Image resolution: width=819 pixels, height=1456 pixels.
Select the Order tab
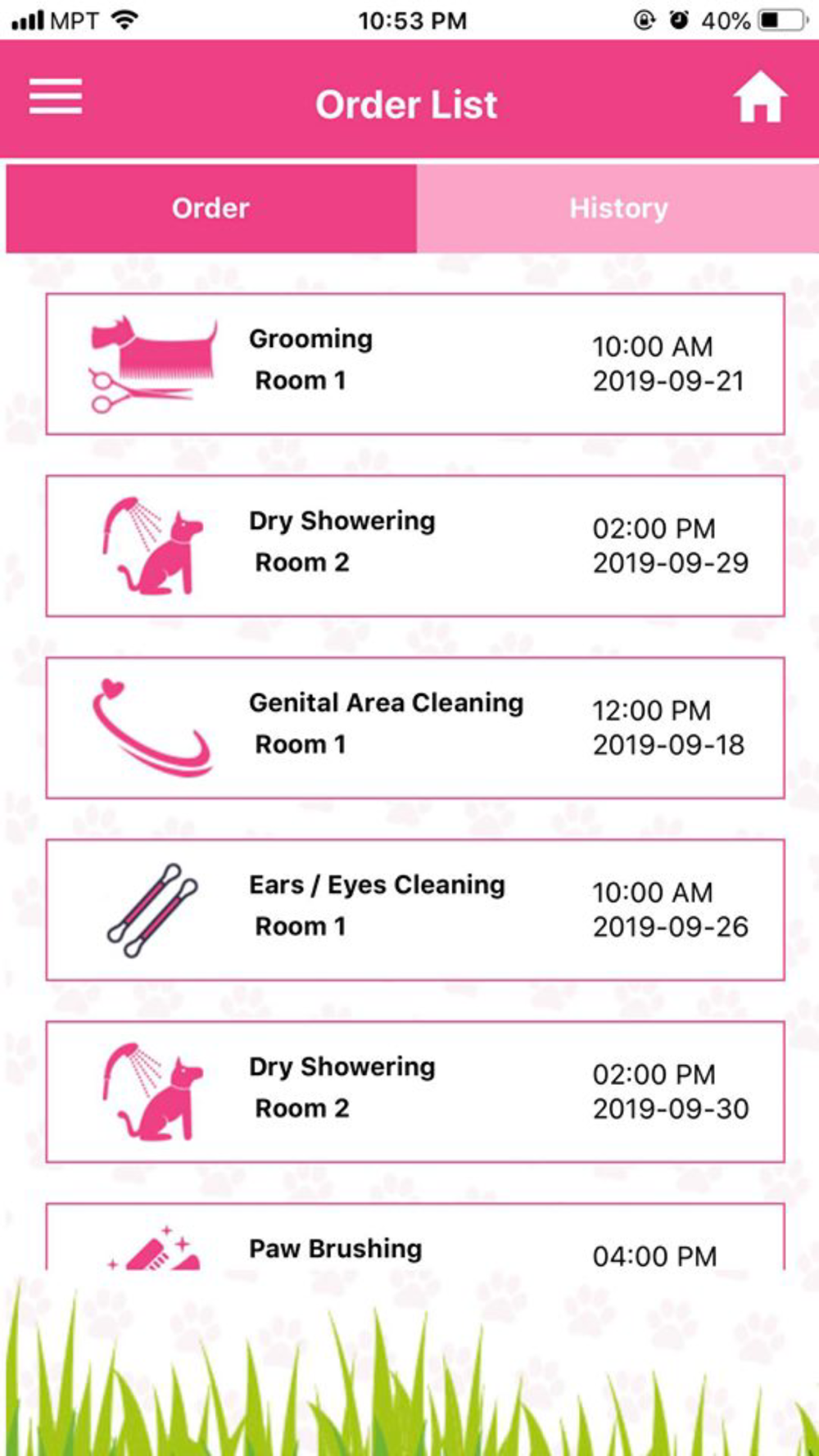pos(211,208)
